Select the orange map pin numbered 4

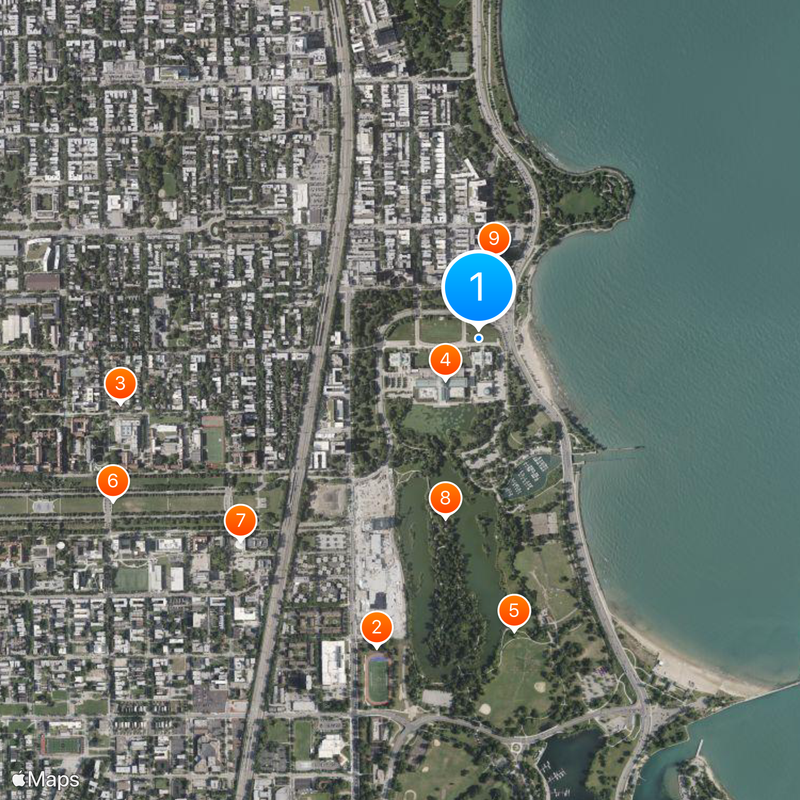(445, 359)
